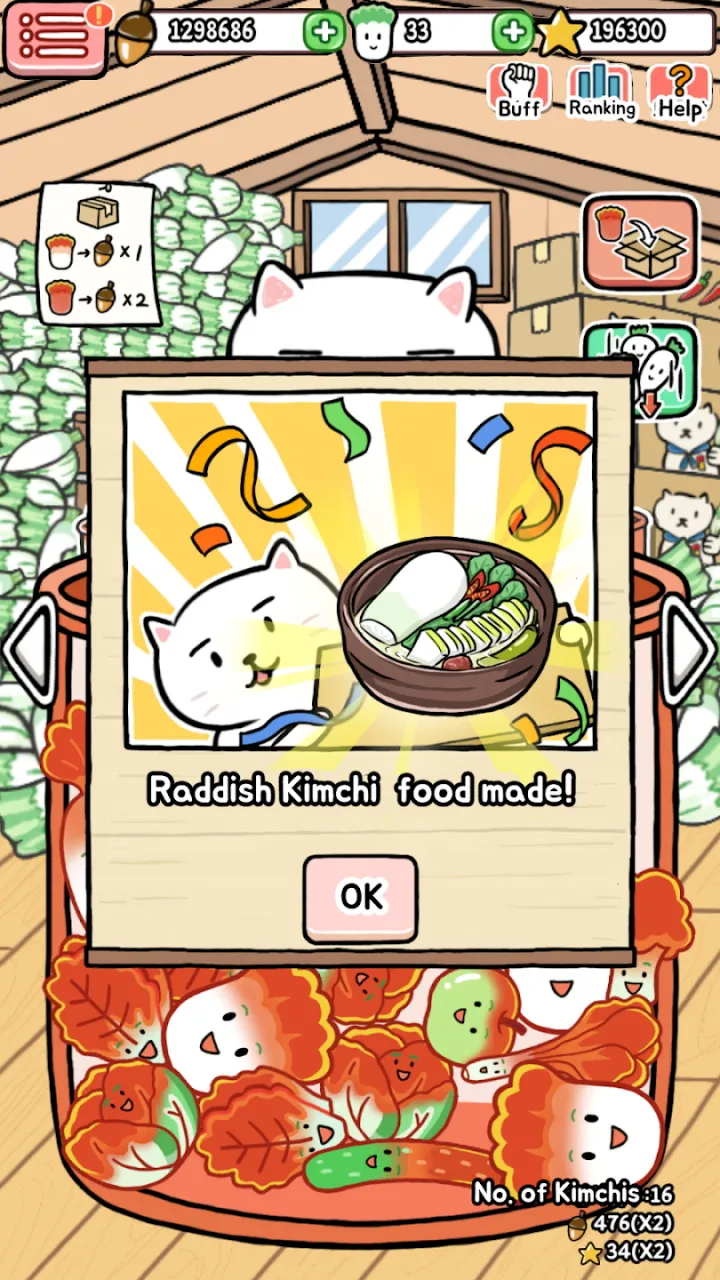720x1280 pixels.
Task: Open the main menu list button
Action: click(x=56, y=37)
